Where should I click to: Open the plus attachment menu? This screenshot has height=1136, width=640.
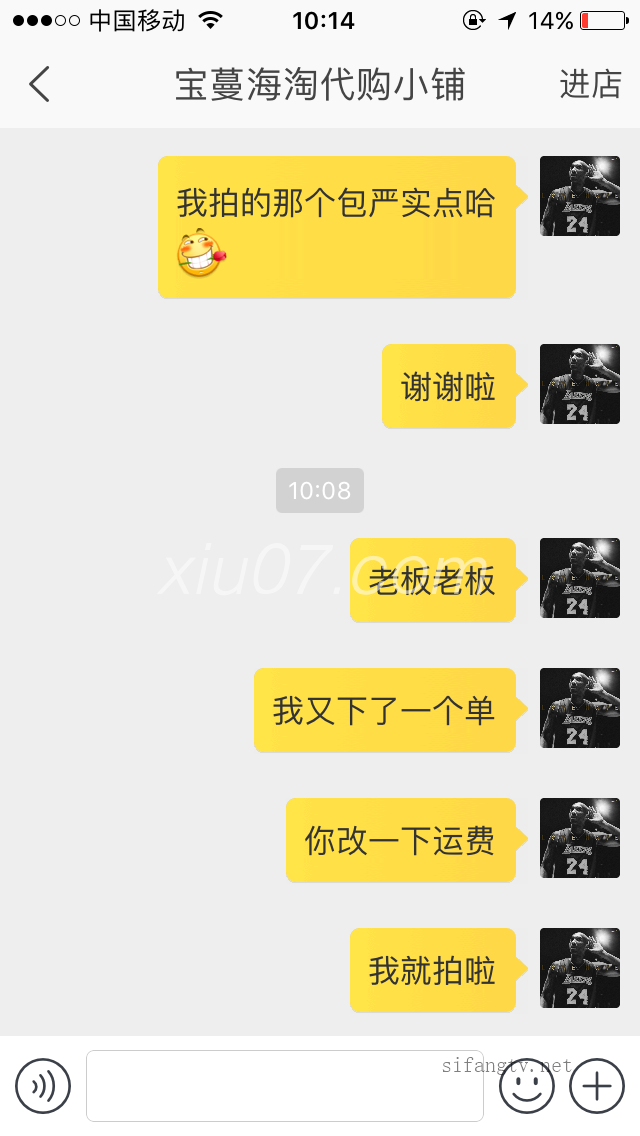[597, 1085]
